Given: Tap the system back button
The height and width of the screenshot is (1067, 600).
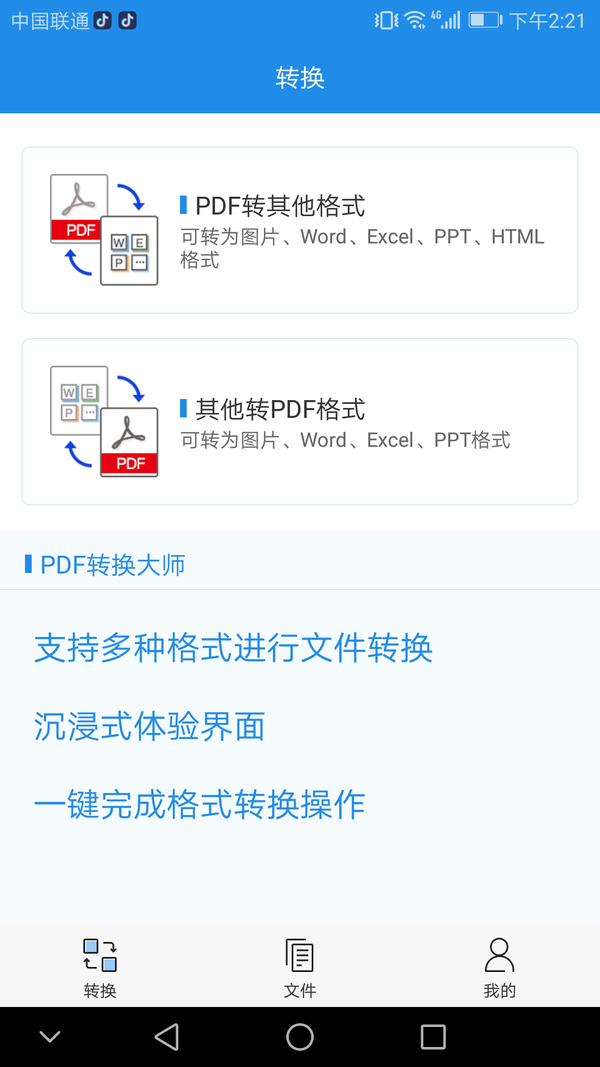Looking at the screenshot, I should click(x=167, y=1037).
